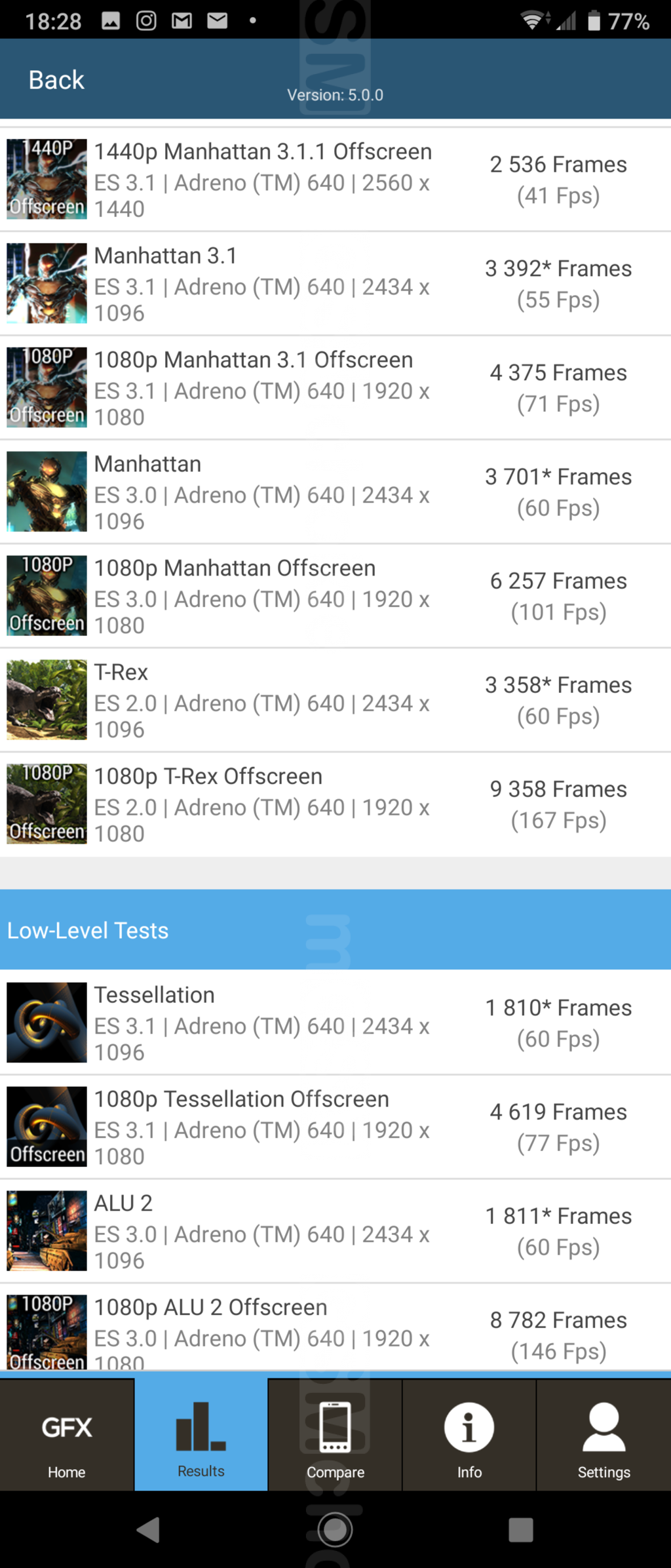The image size is (671, 1568).
Task: Select the Manhattan ES 3.0 onscreen result
Action: pyautogui.click(x=335, y=492)
